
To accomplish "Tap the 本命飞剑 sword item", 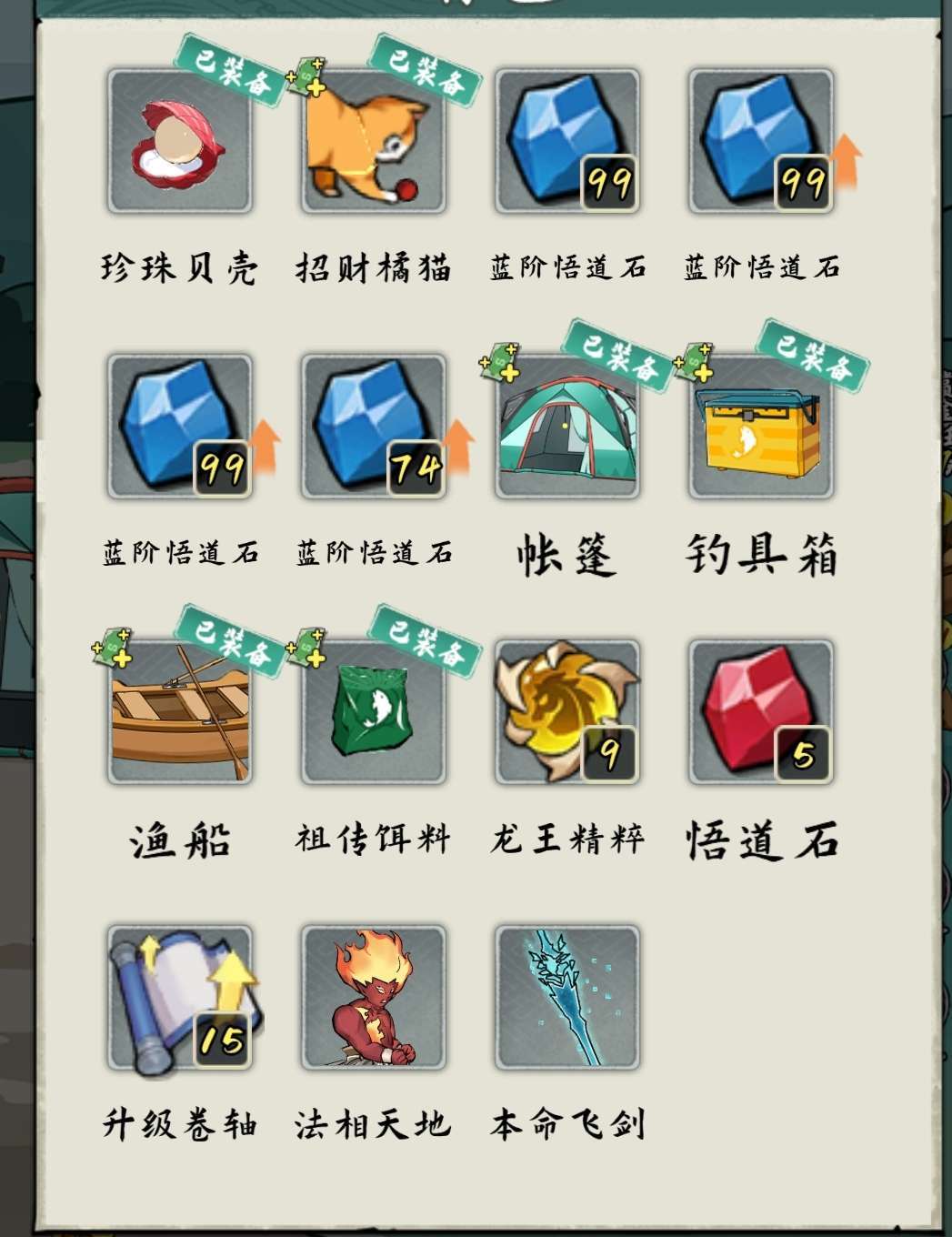I will click(x=566, y=998).
